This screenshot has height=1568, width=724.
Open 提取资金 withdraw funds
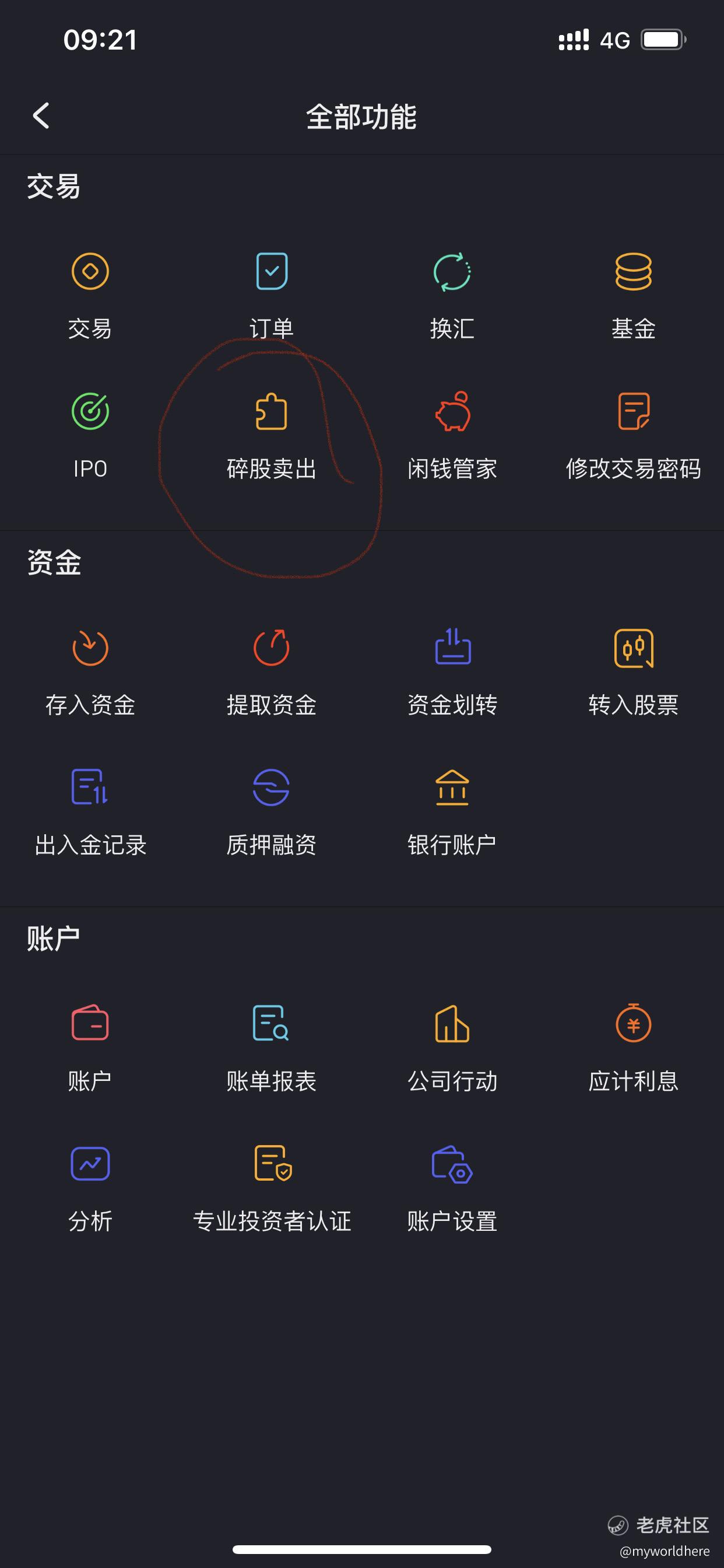click(x=271, y=672)
